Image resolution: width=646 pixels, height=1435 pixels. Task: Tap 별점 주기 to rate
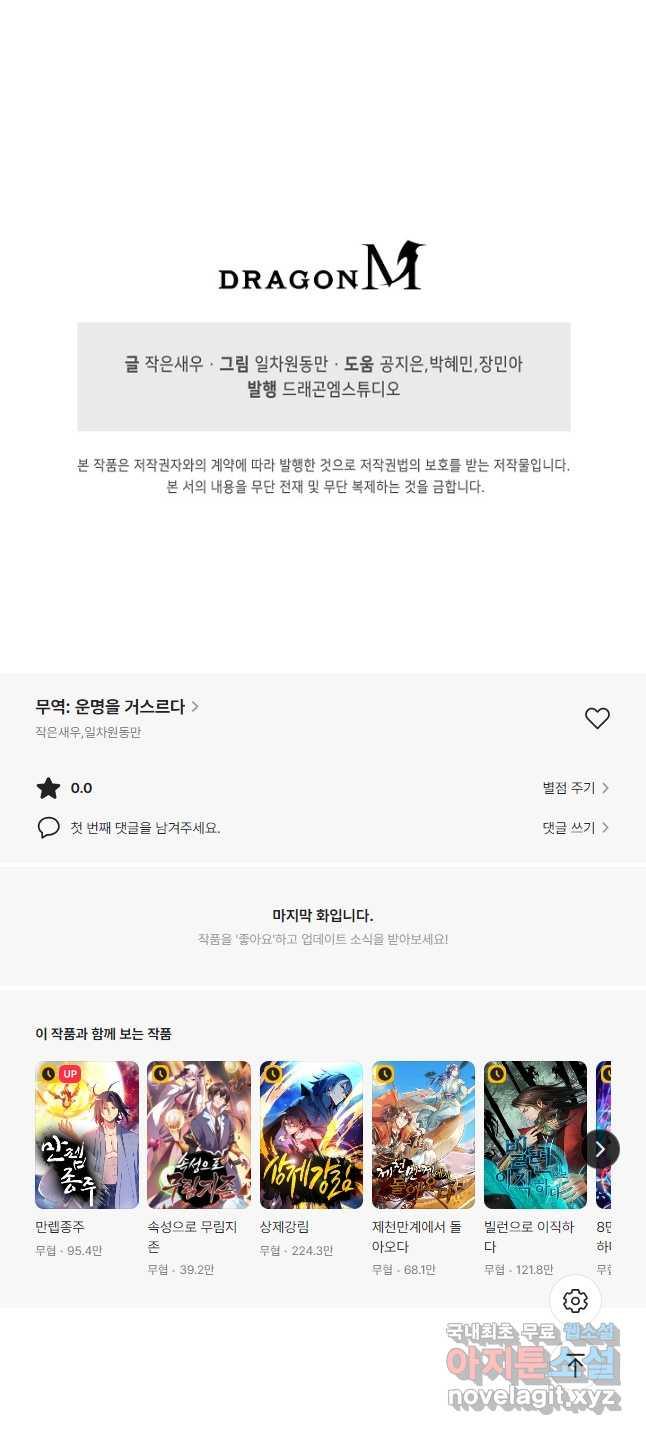coord(575,788)
